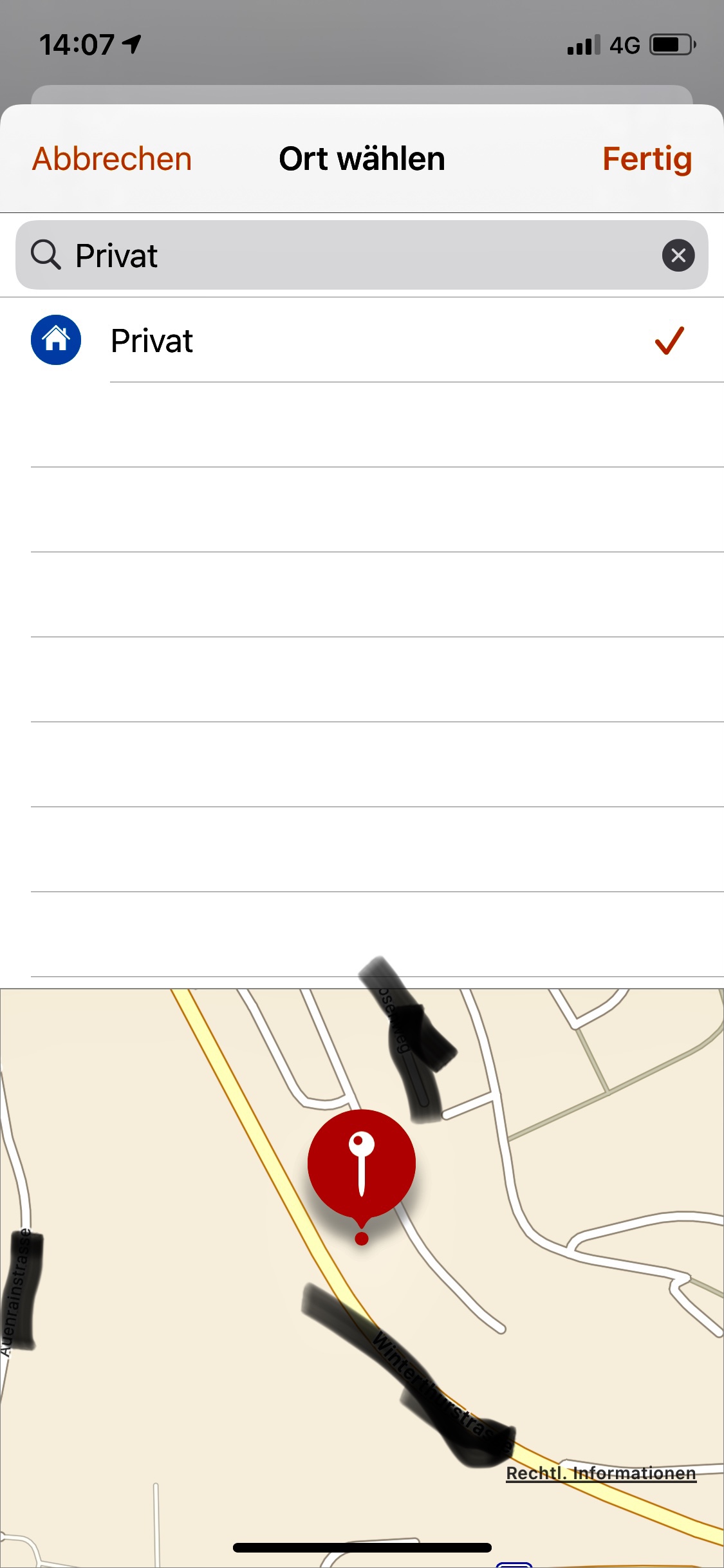This screenshot has height=1568, width=724.
Task: Select the Privat location row
Action: point(360,341)
